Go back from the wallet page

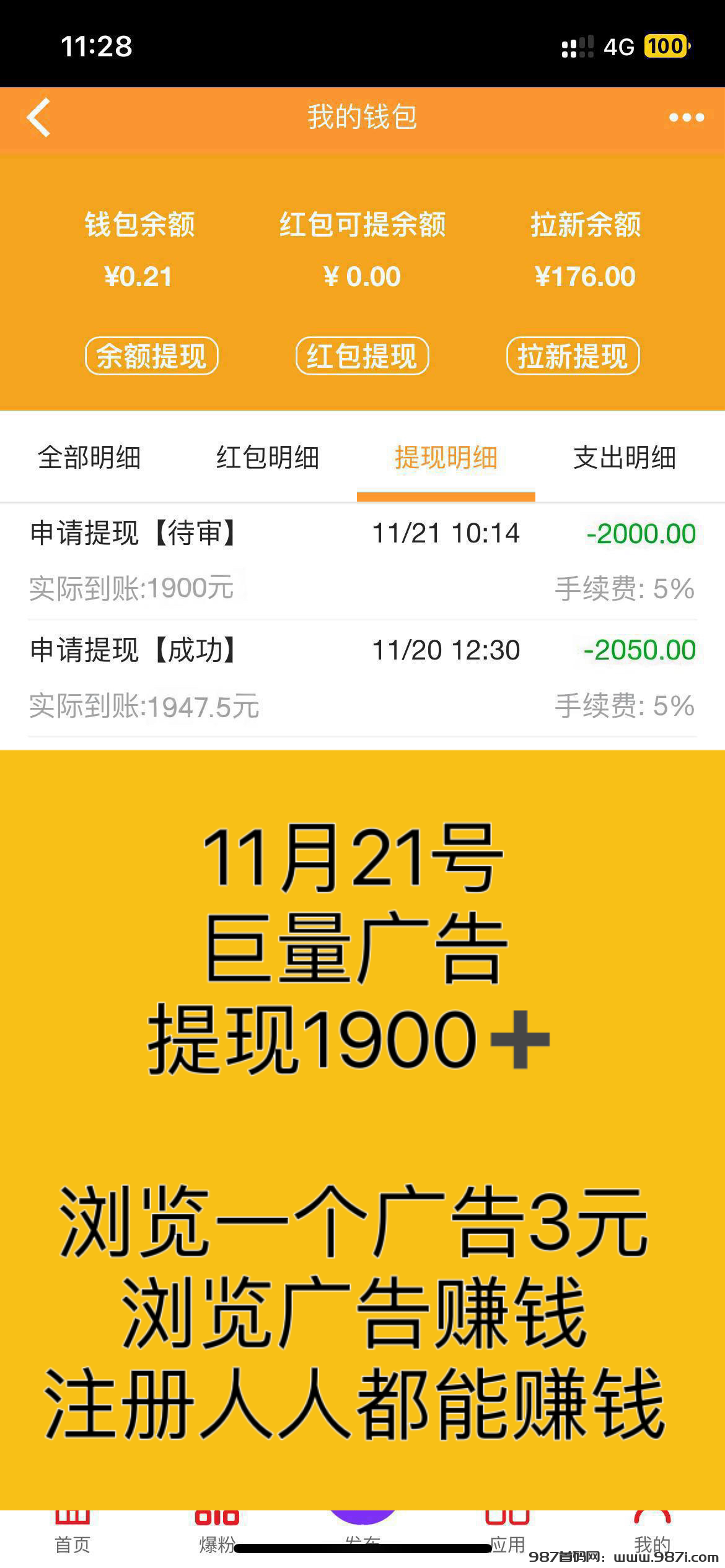coord(38,117)
